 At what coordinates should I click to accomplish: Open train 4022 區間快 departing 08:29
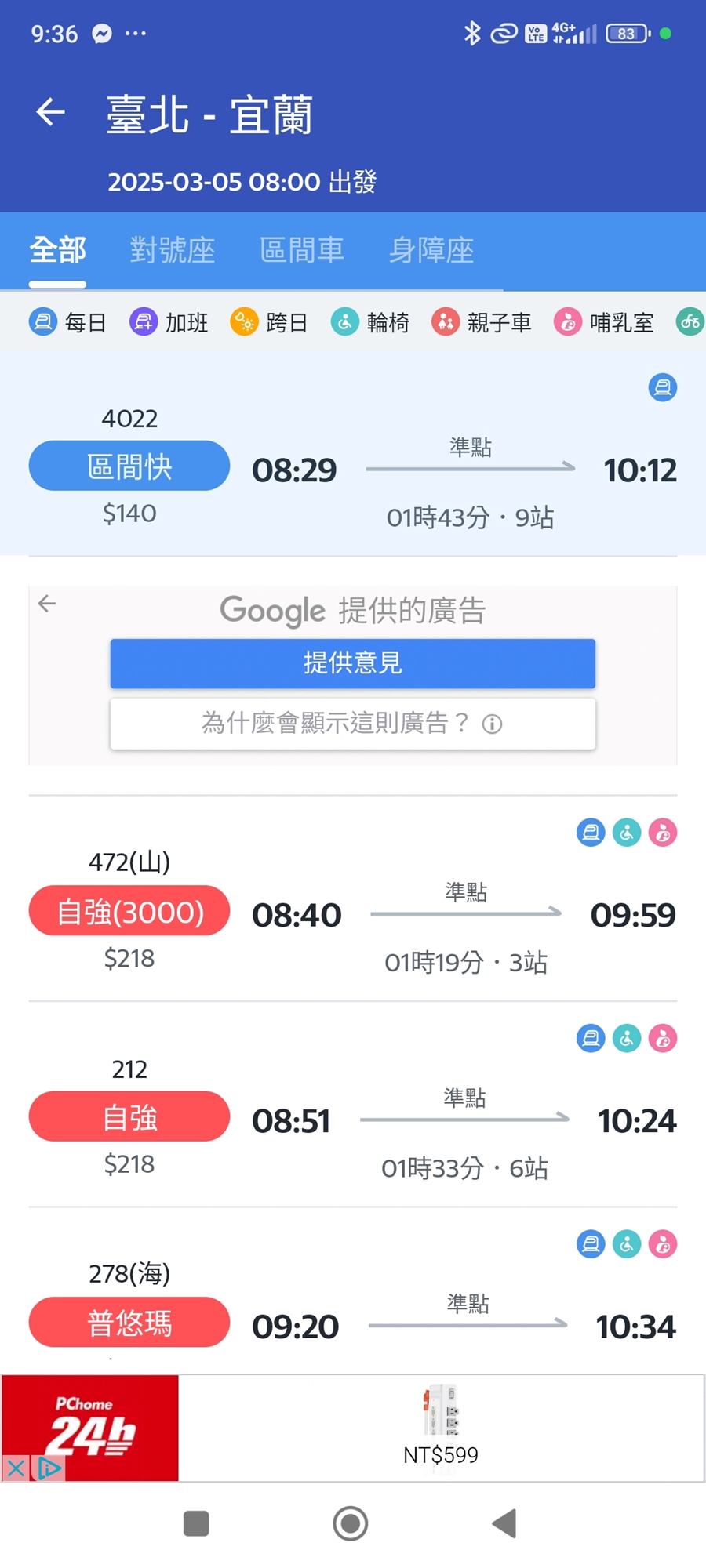pyautogui.click(x=353, y=468)
